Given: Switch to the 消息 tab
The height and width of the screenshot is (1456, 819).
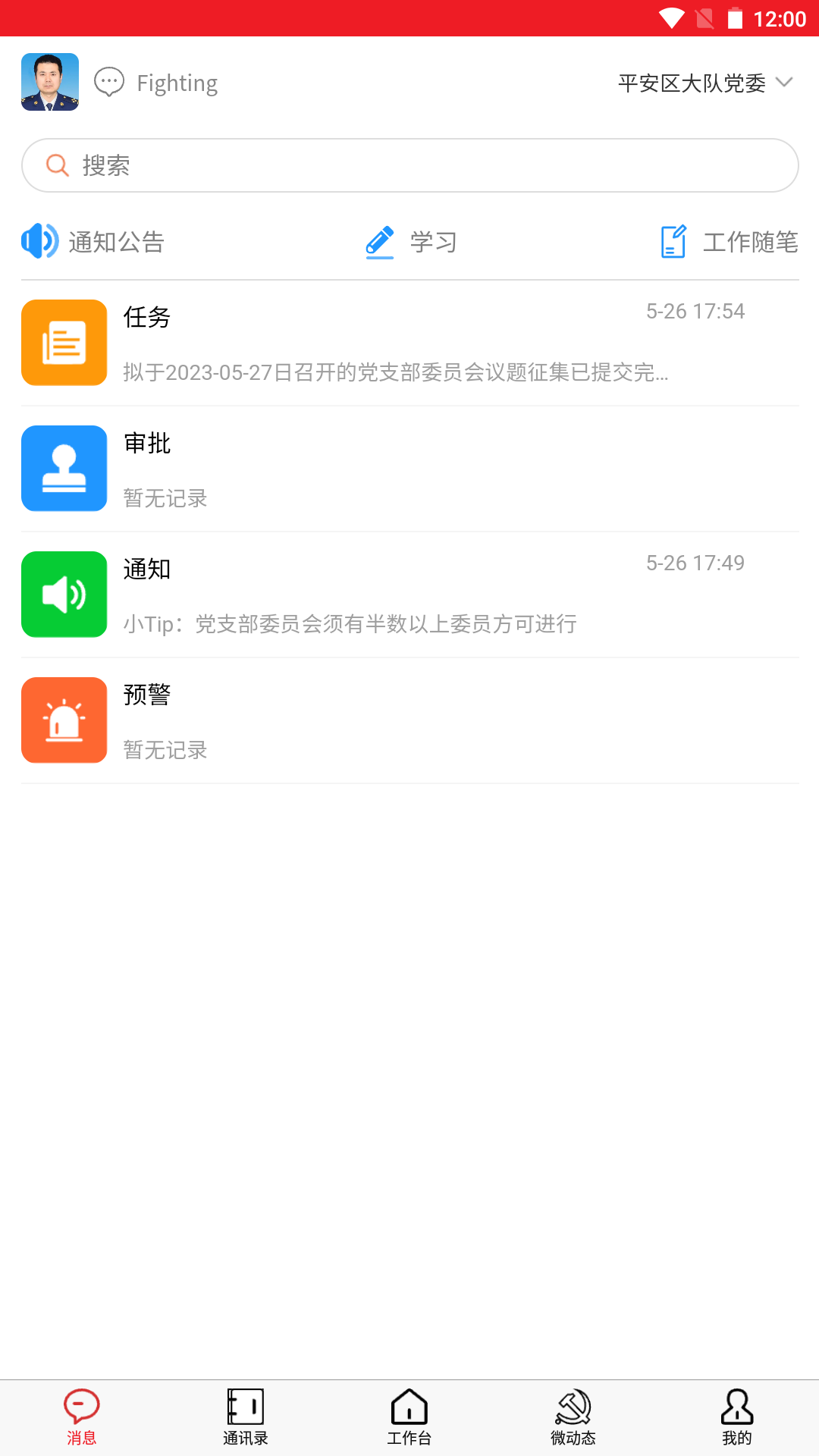Looking at the screenshot, I should [x=82, y=1417].
